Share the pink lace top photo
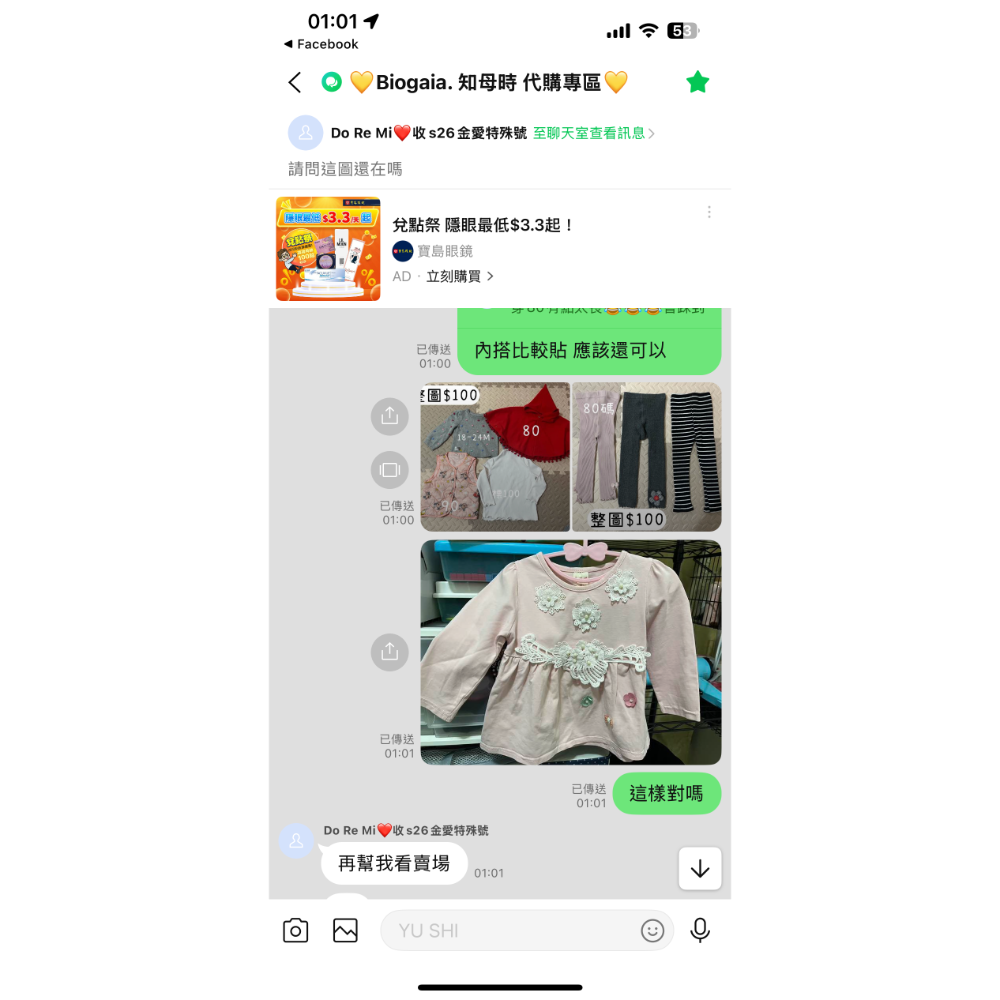 pos(389,652)
